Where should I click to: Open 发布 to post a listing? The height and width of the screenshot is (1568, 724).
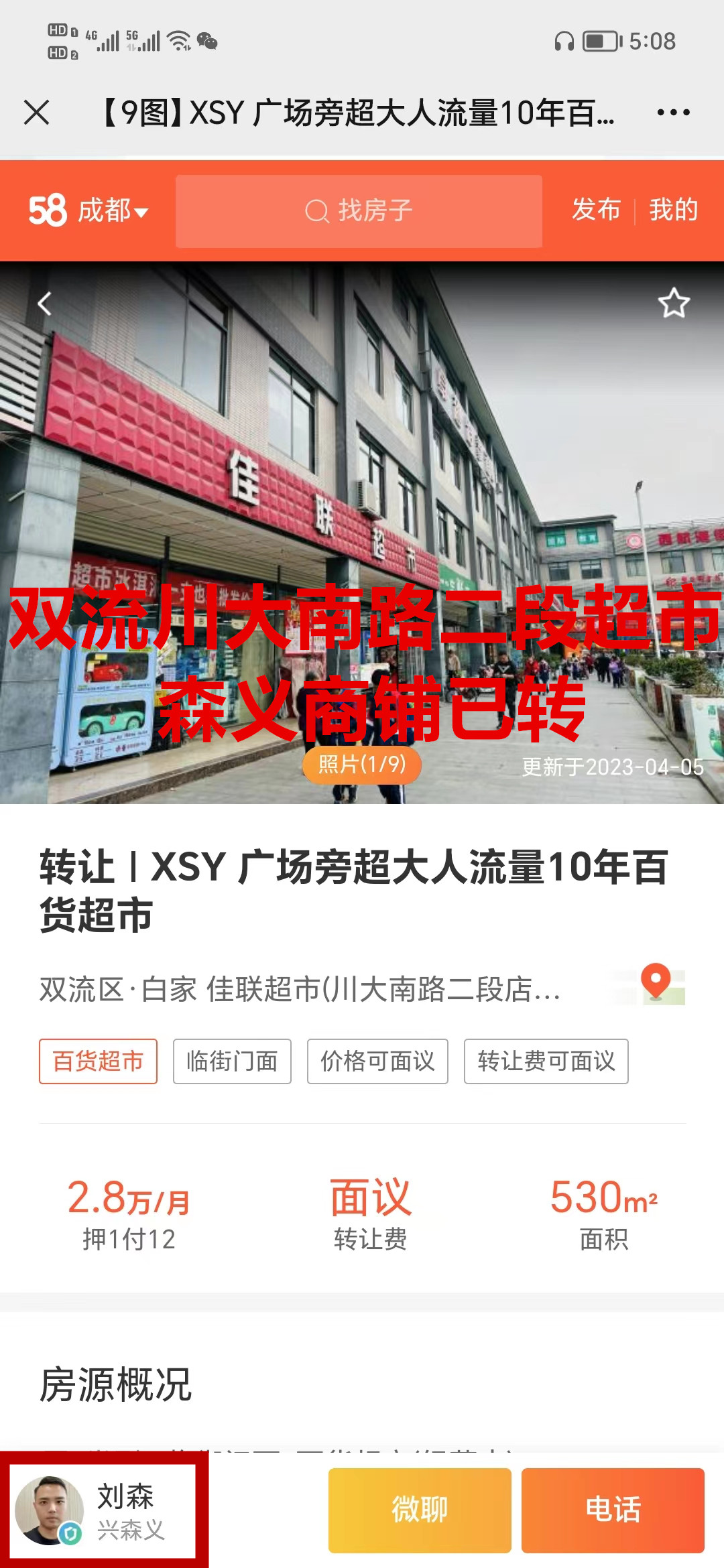pos(596,210)
